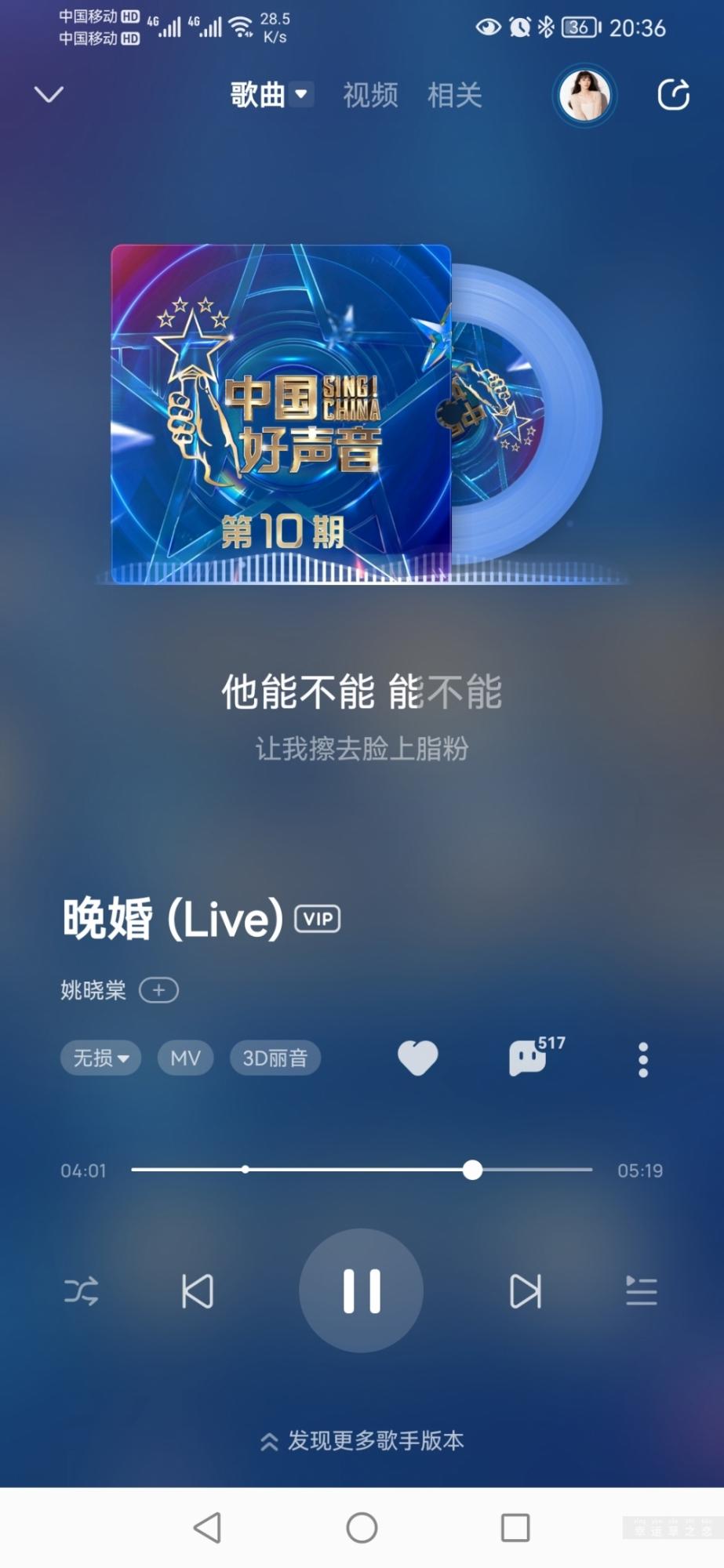The height and width of the screenshot is (1568, 724).
Task: Switch to the 相关 tab
Action: pos(454,96)
